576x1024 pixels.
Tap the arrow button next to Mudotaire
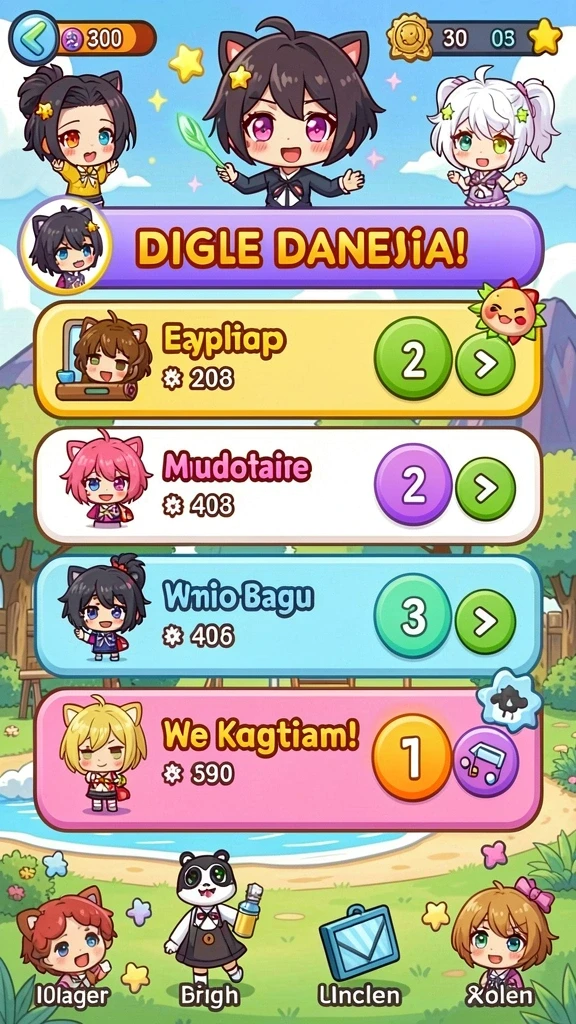click(485, 488)
